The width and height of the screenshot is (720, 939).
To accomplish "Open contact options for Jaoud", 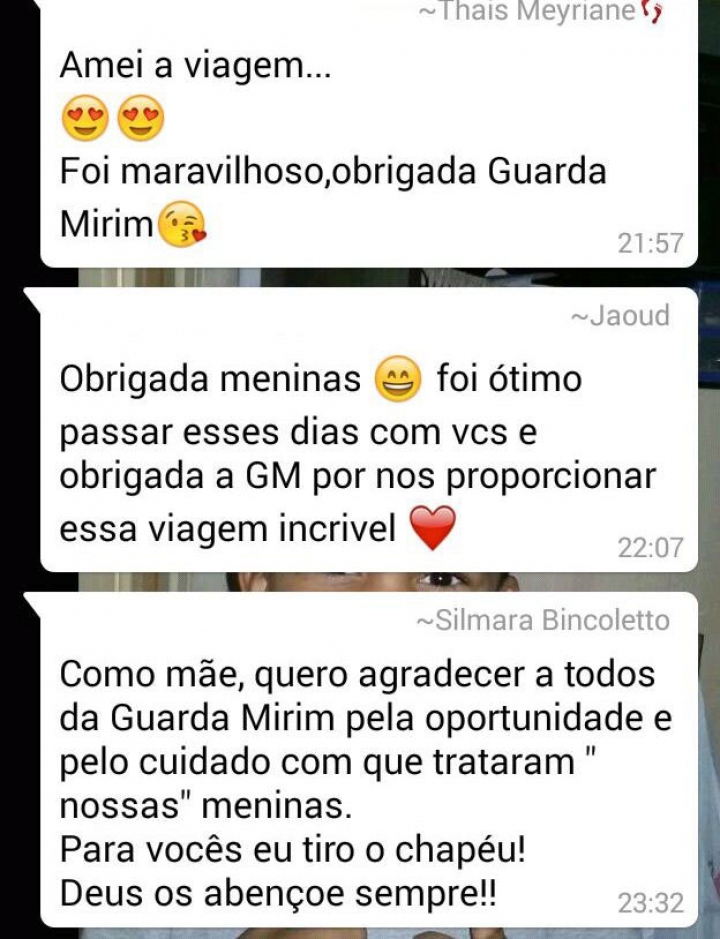I will [620, 316].
